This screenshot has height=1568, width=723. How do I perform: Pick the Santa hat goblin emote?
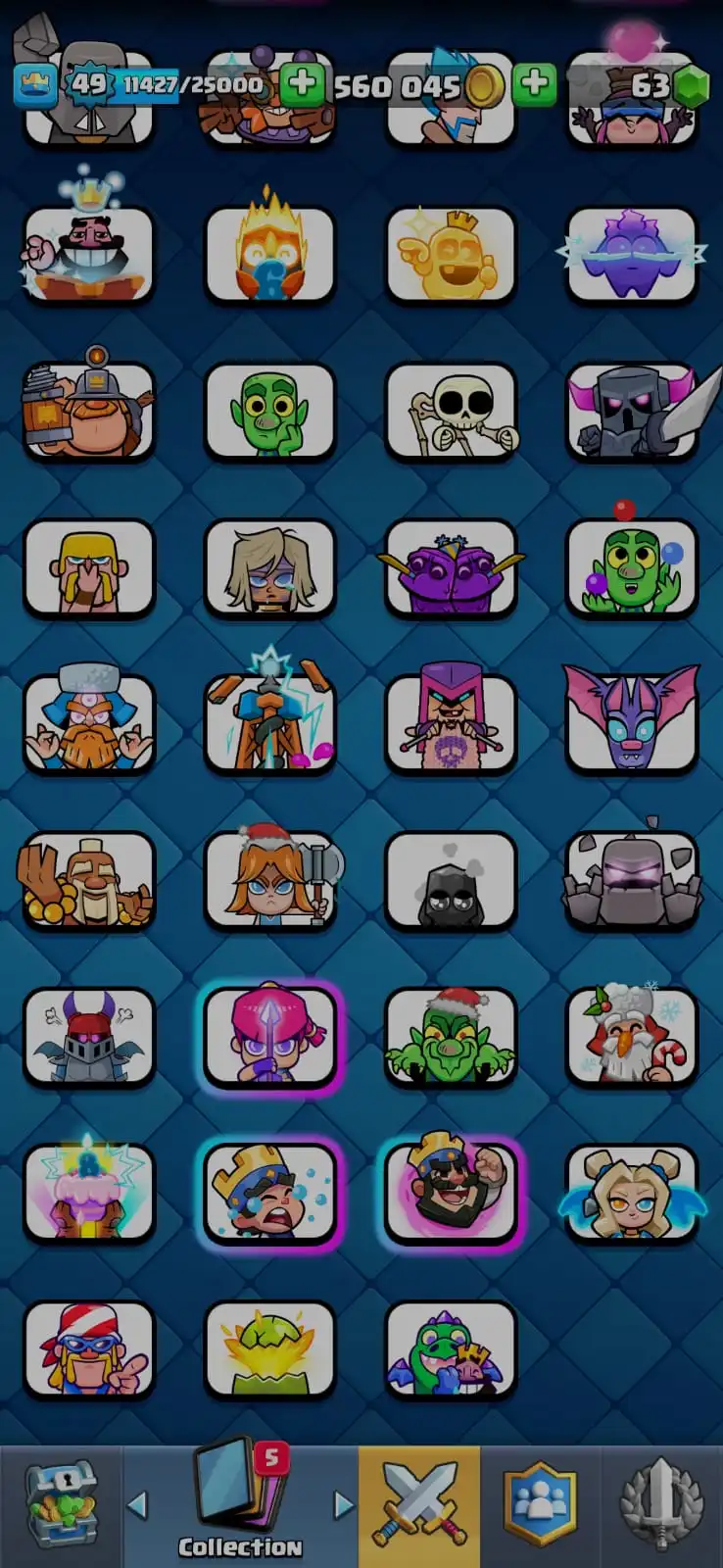point(451,1039)
